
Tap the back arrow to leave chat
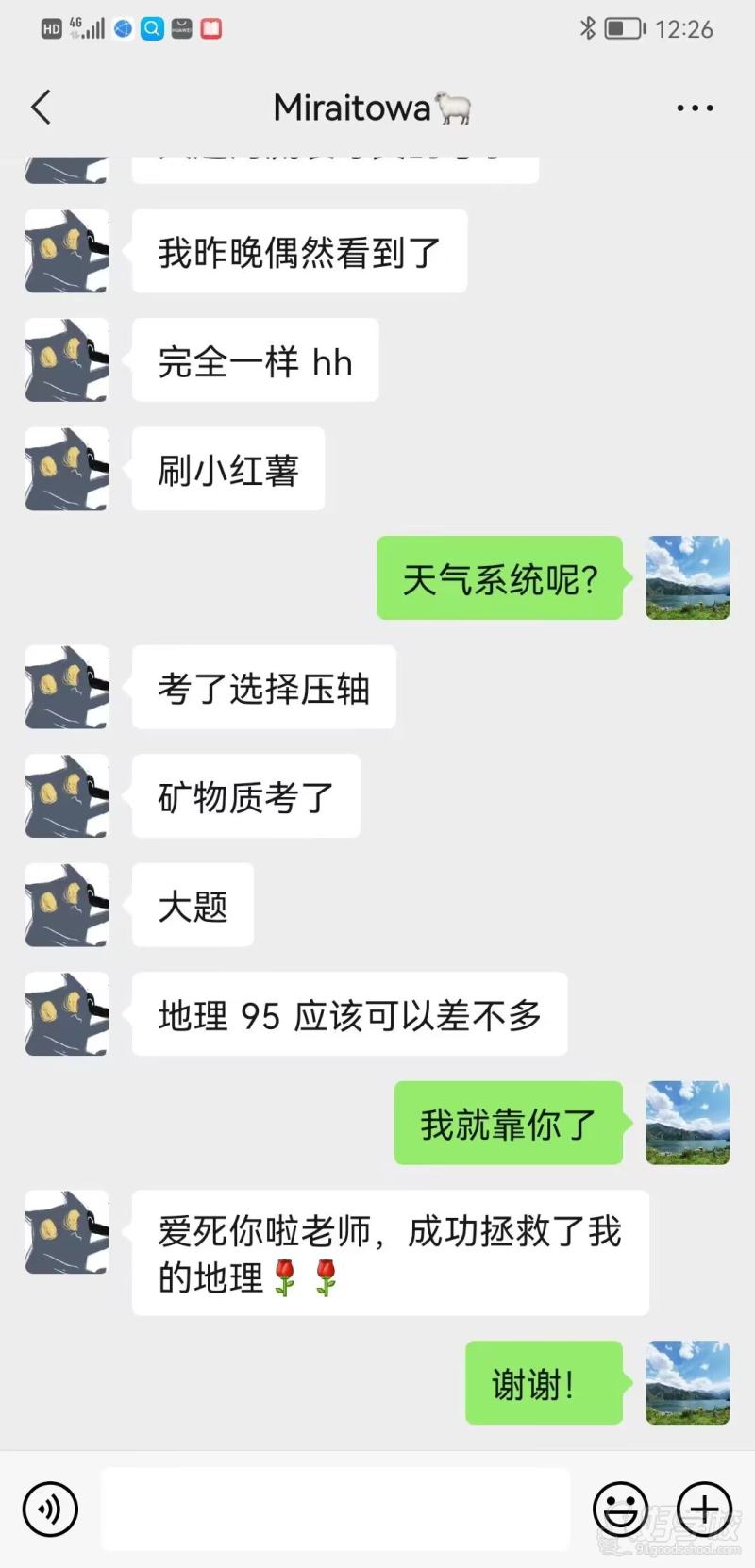tap(40, 108)
